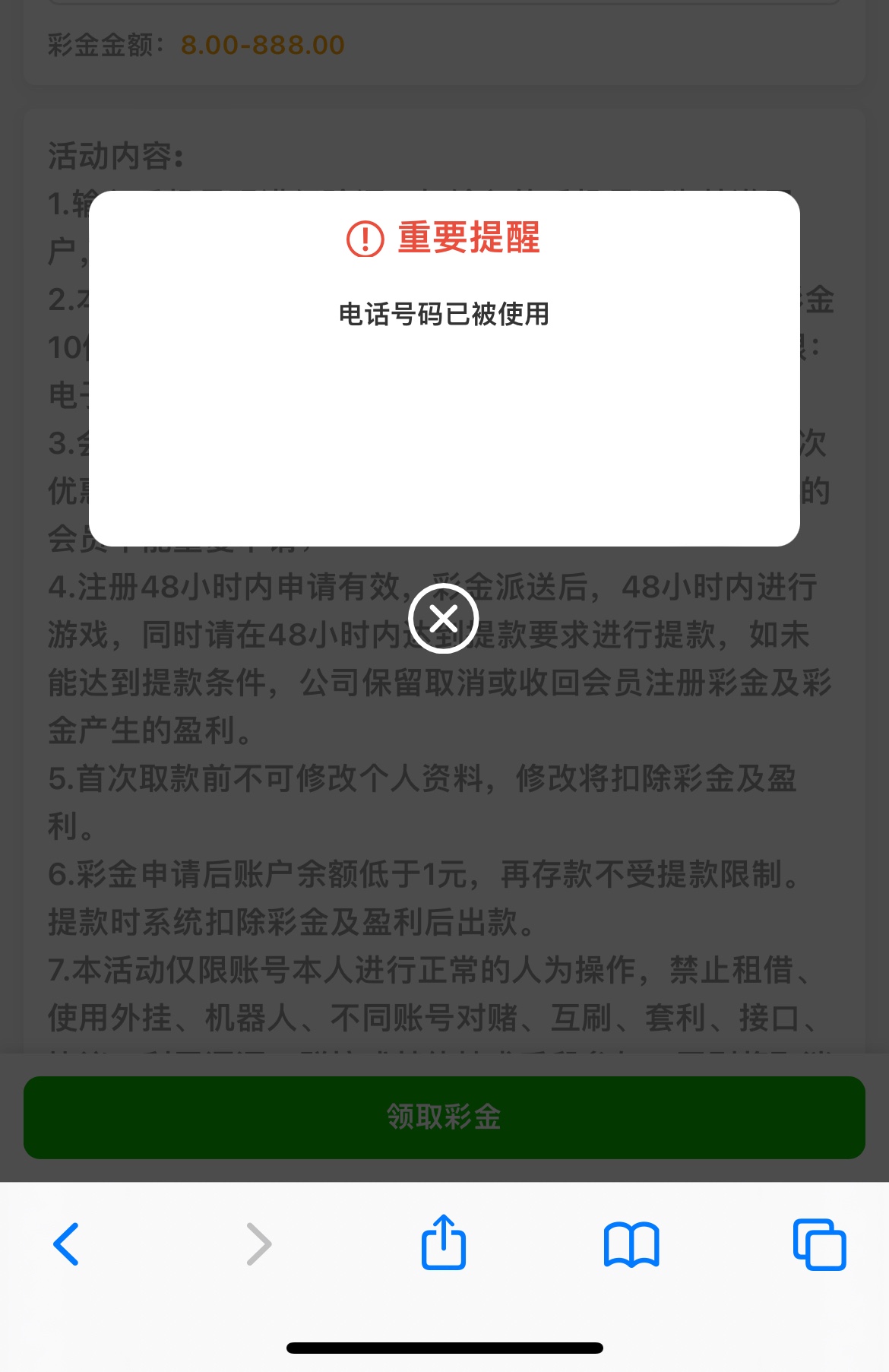Screen dimensions: 889x1372
Task: Open Safari bookmarks
Action: coord(631,1244)
